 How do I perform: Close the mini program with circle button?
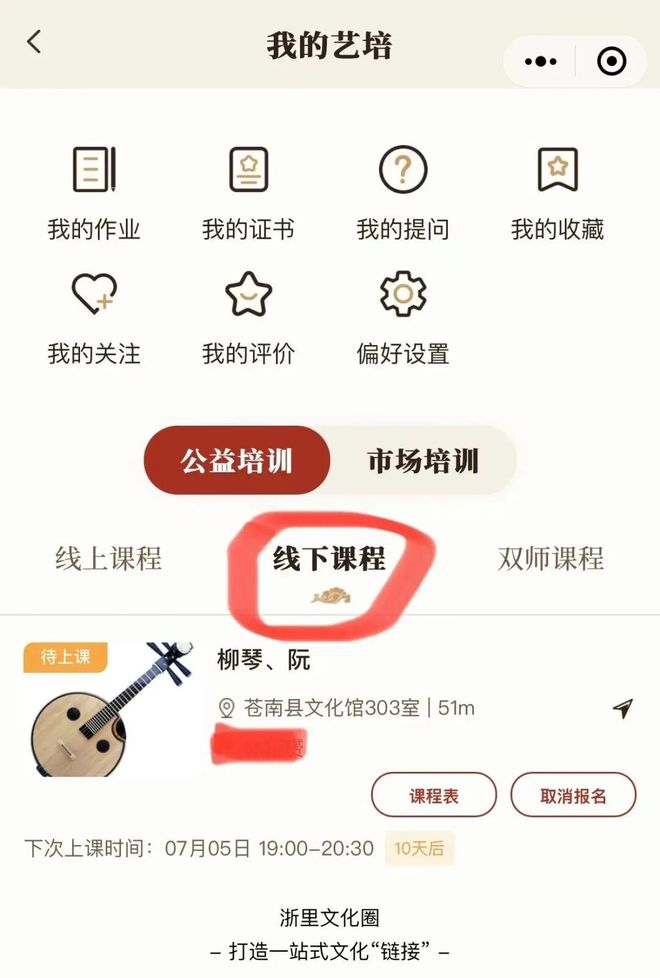[x=611, y=62]
